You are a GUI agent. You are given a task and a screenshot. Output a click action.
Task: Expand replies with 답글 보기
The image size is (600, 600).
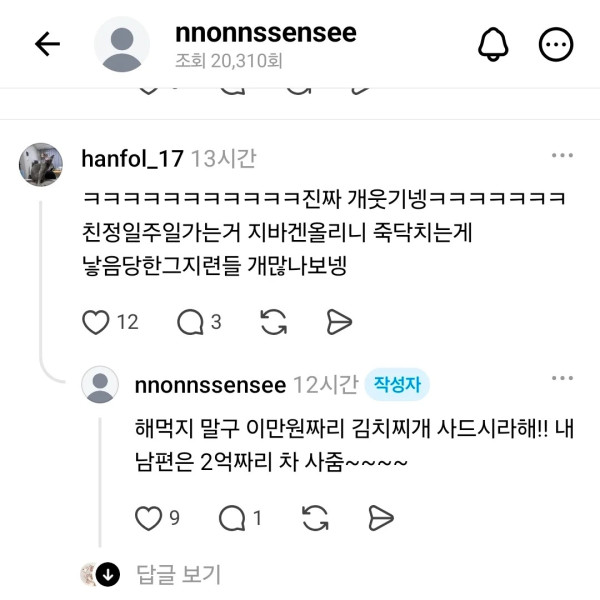[x=178, y=574]
